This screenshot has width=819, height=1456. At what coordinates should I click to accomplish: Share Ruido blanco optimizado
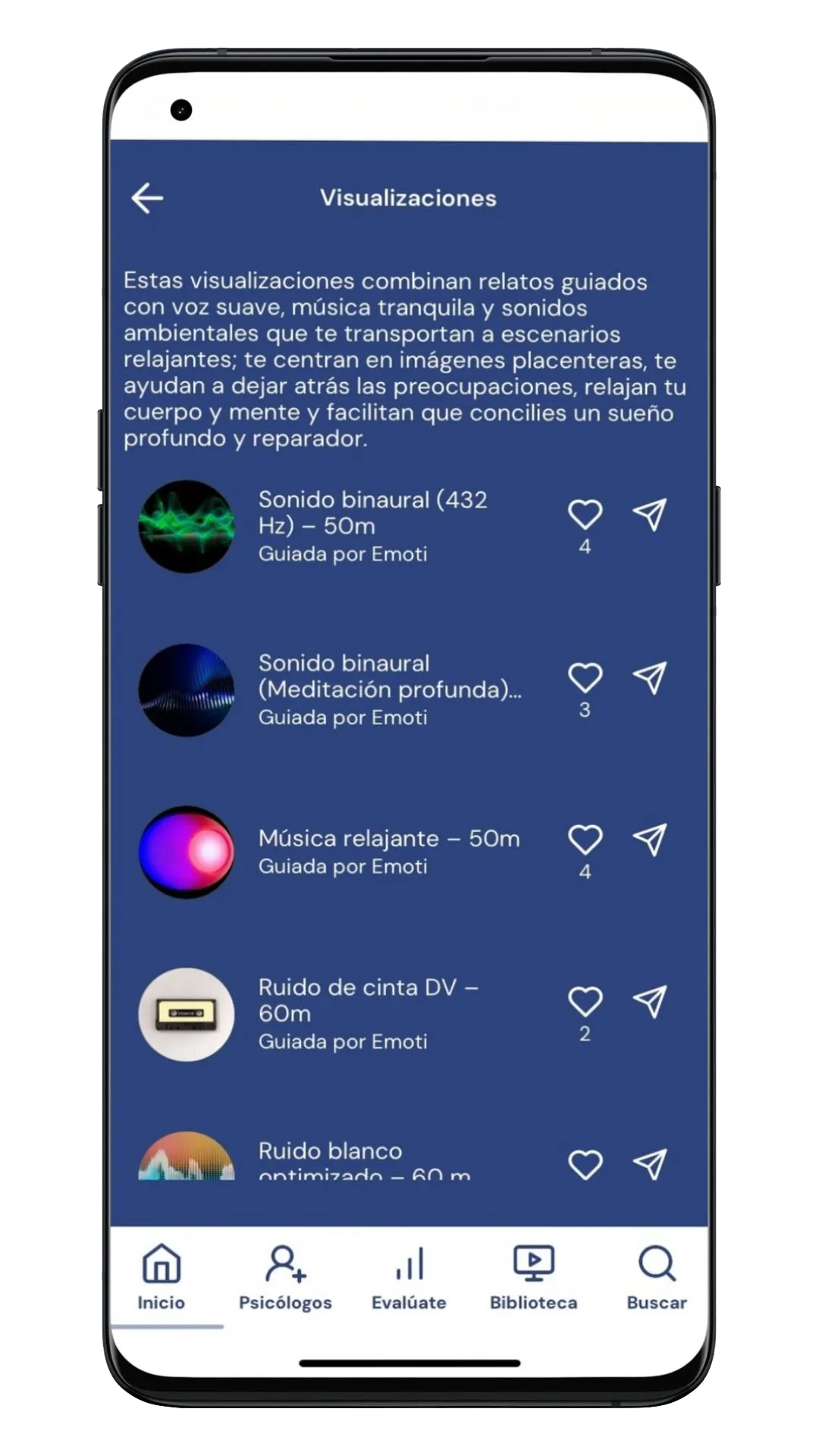coord(650,1165)
